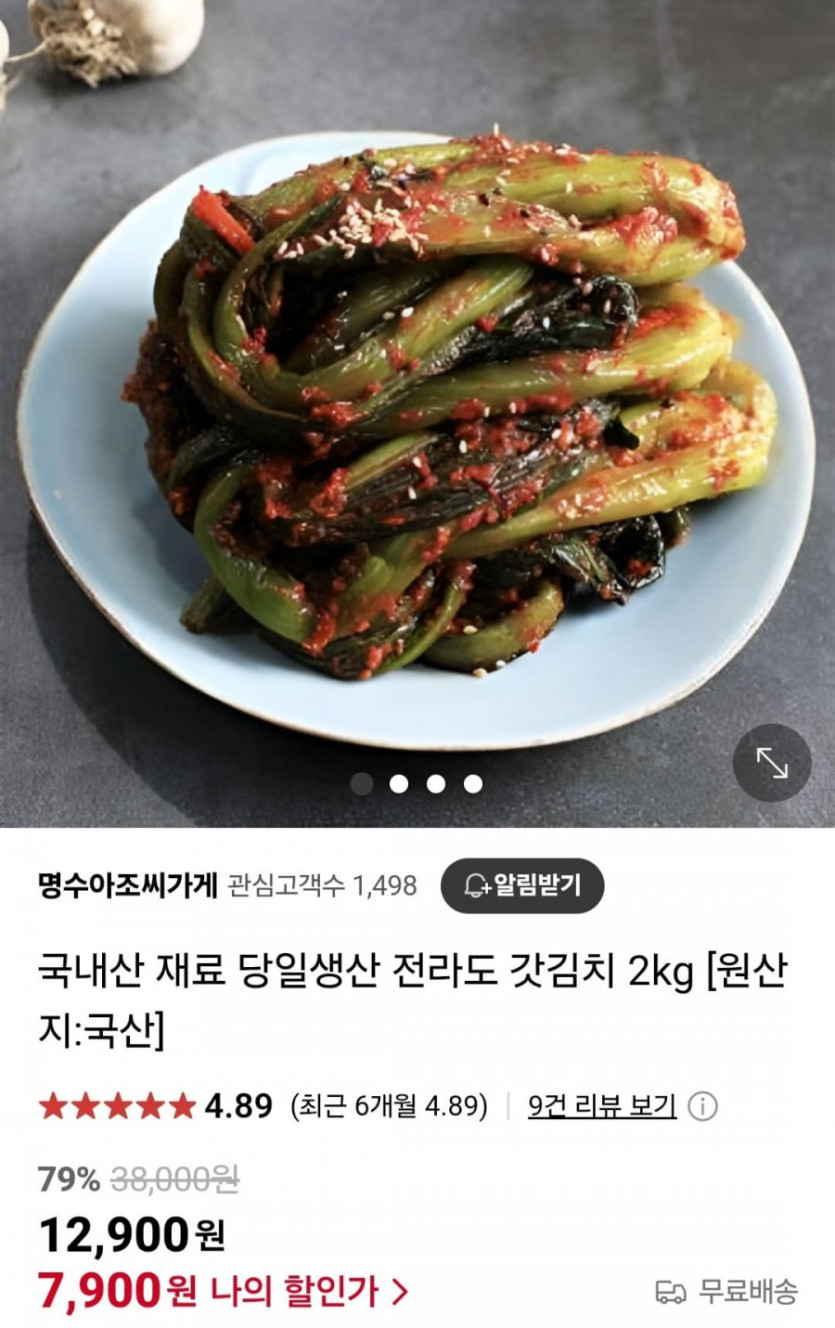Screen dimensions: 835x1328
Task: Expand the product image to fullscreen
Action: pos(771,763)
